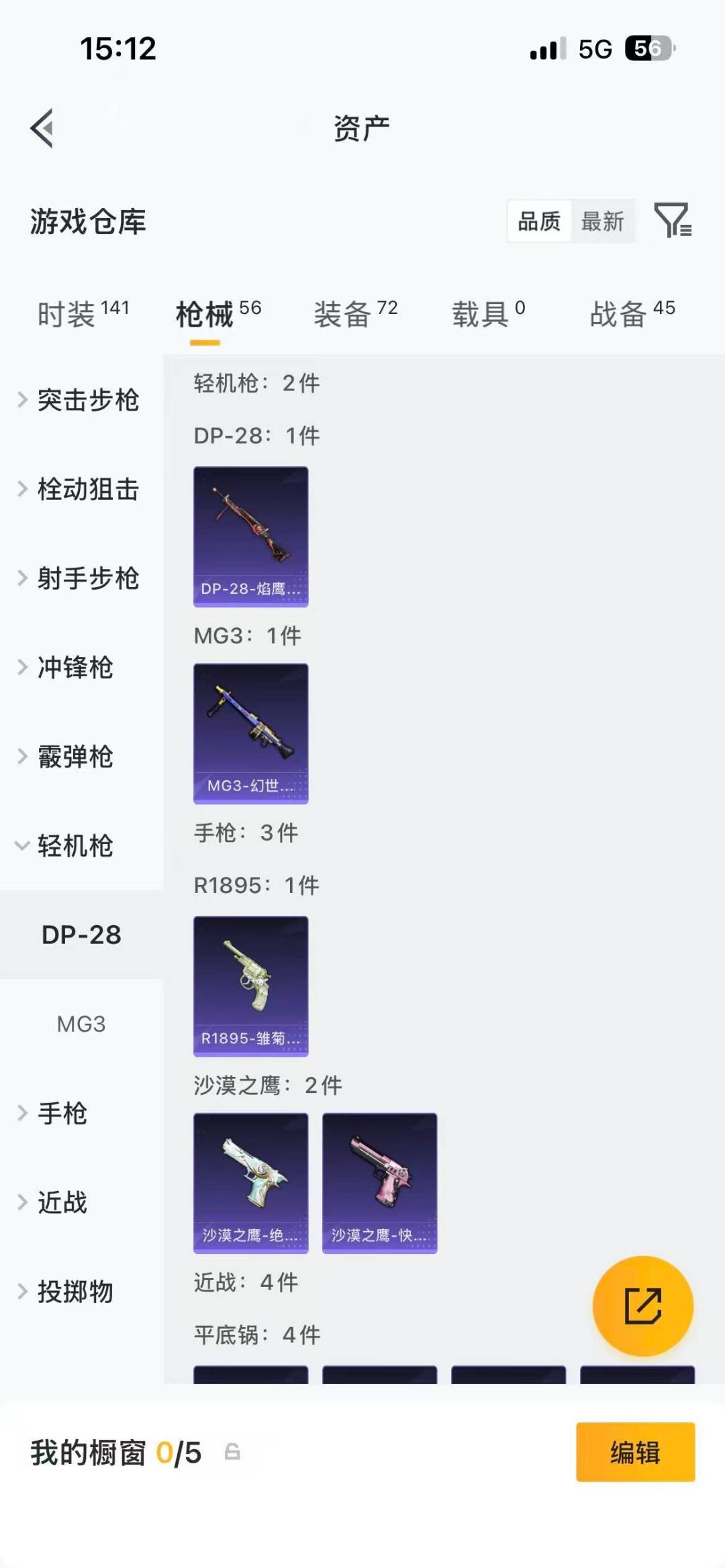Expand the 投掷物 category

click(x=75, y=1292)
